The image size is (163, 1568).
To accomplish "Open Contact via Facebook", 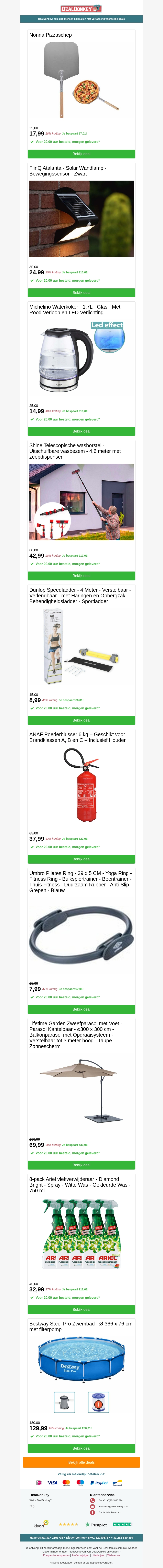I will click(109, 1513).
